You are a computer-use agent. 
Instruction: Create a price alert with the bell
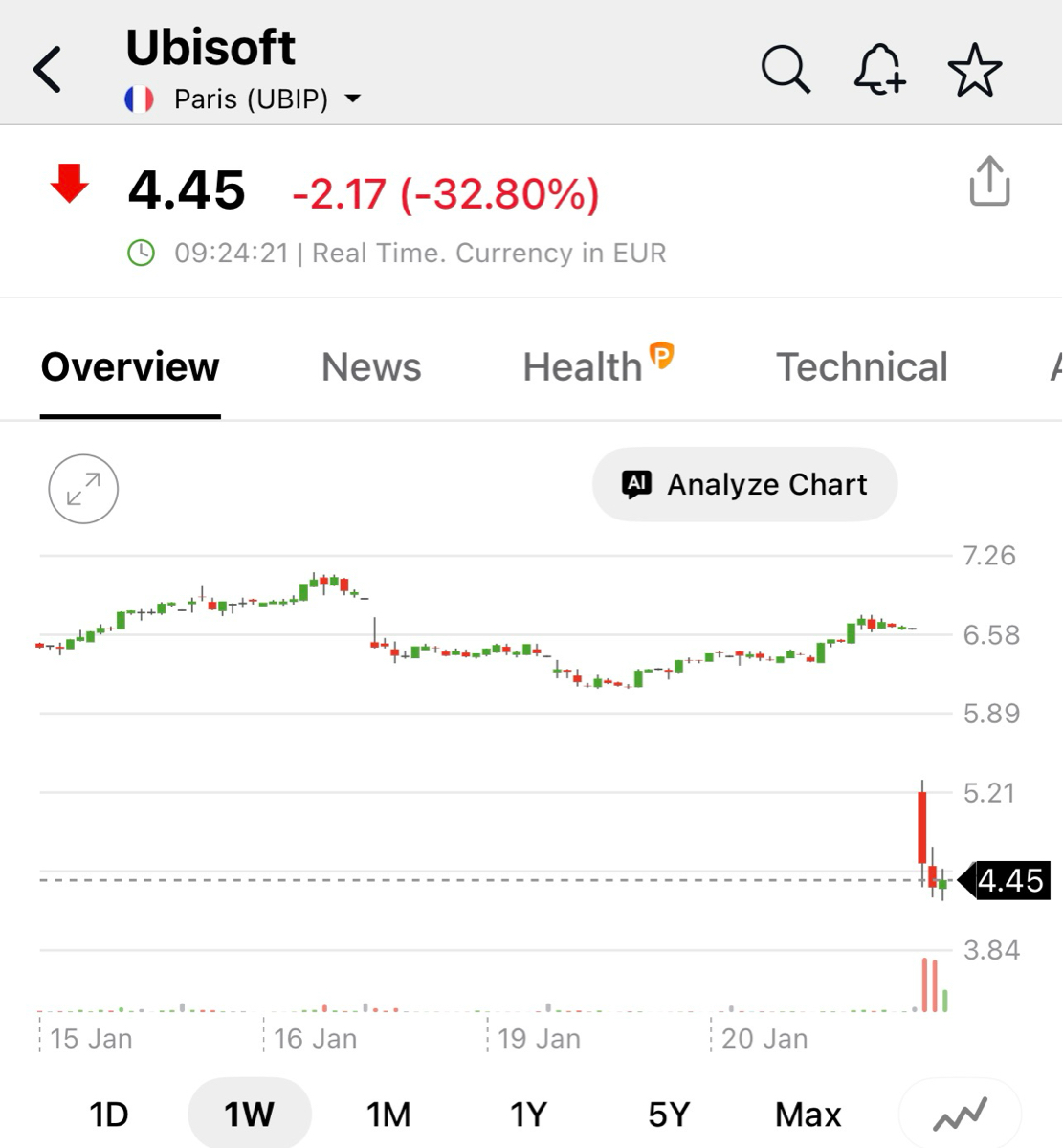879,70
